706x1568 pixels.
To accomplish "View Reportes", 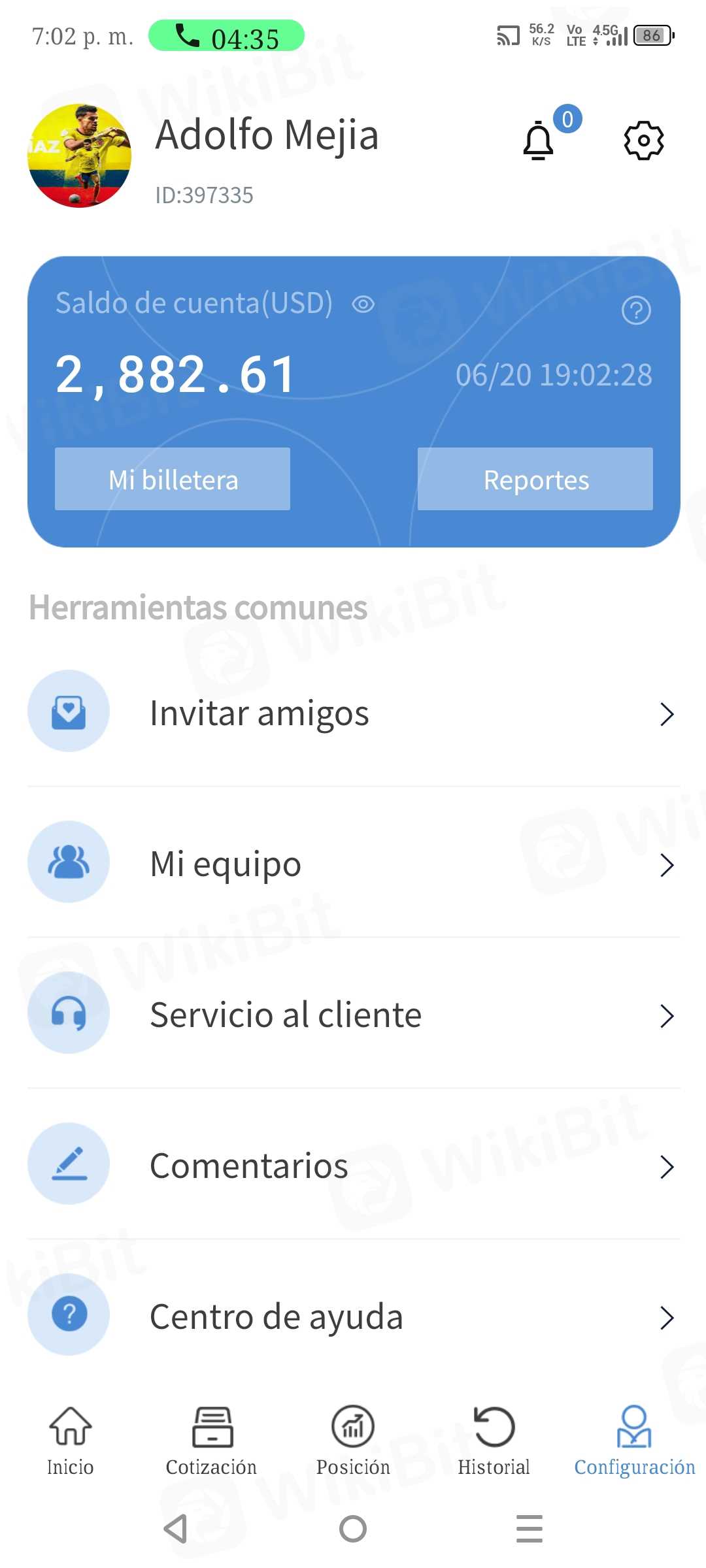I will pos(535,479).
